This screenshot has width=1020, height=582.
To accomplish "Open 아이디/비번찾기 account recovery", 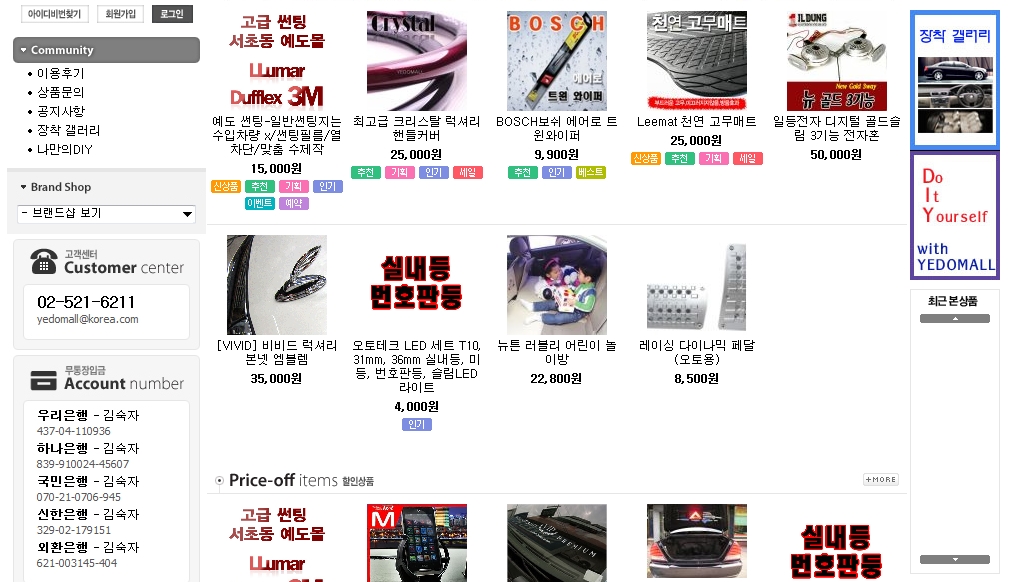I will [55, 14].
